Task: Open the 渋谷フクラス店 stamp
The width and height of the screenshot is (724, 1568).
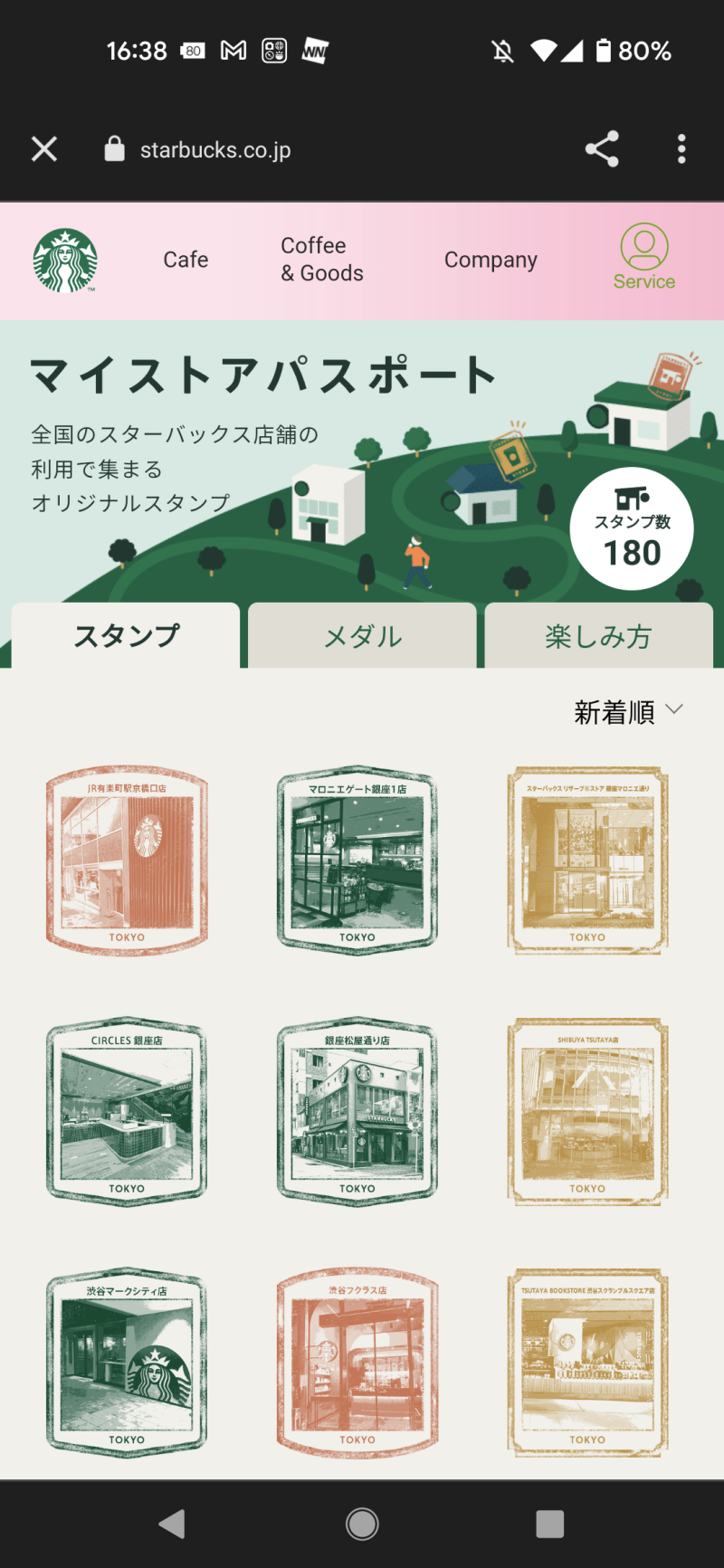Action: (357, 1363)
